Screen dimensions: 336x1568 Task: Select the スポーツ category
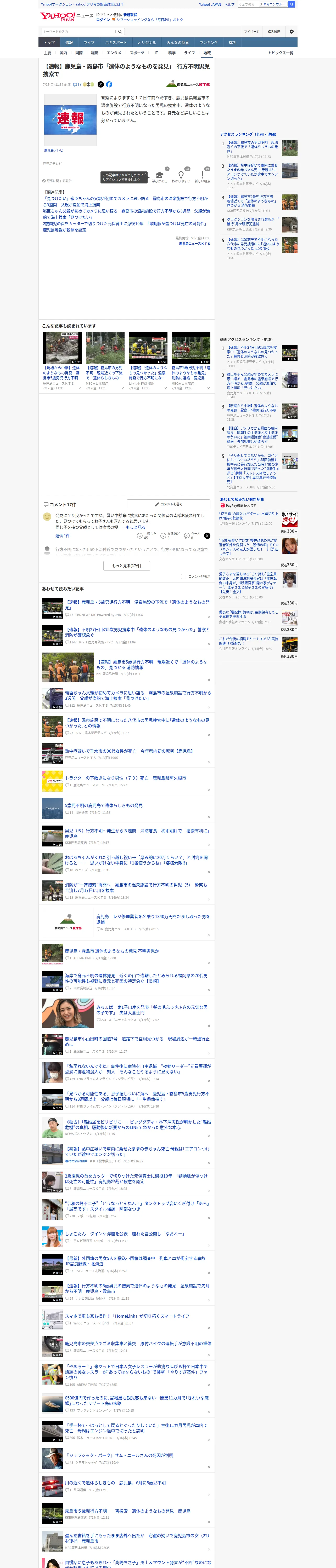click(137, 53)
